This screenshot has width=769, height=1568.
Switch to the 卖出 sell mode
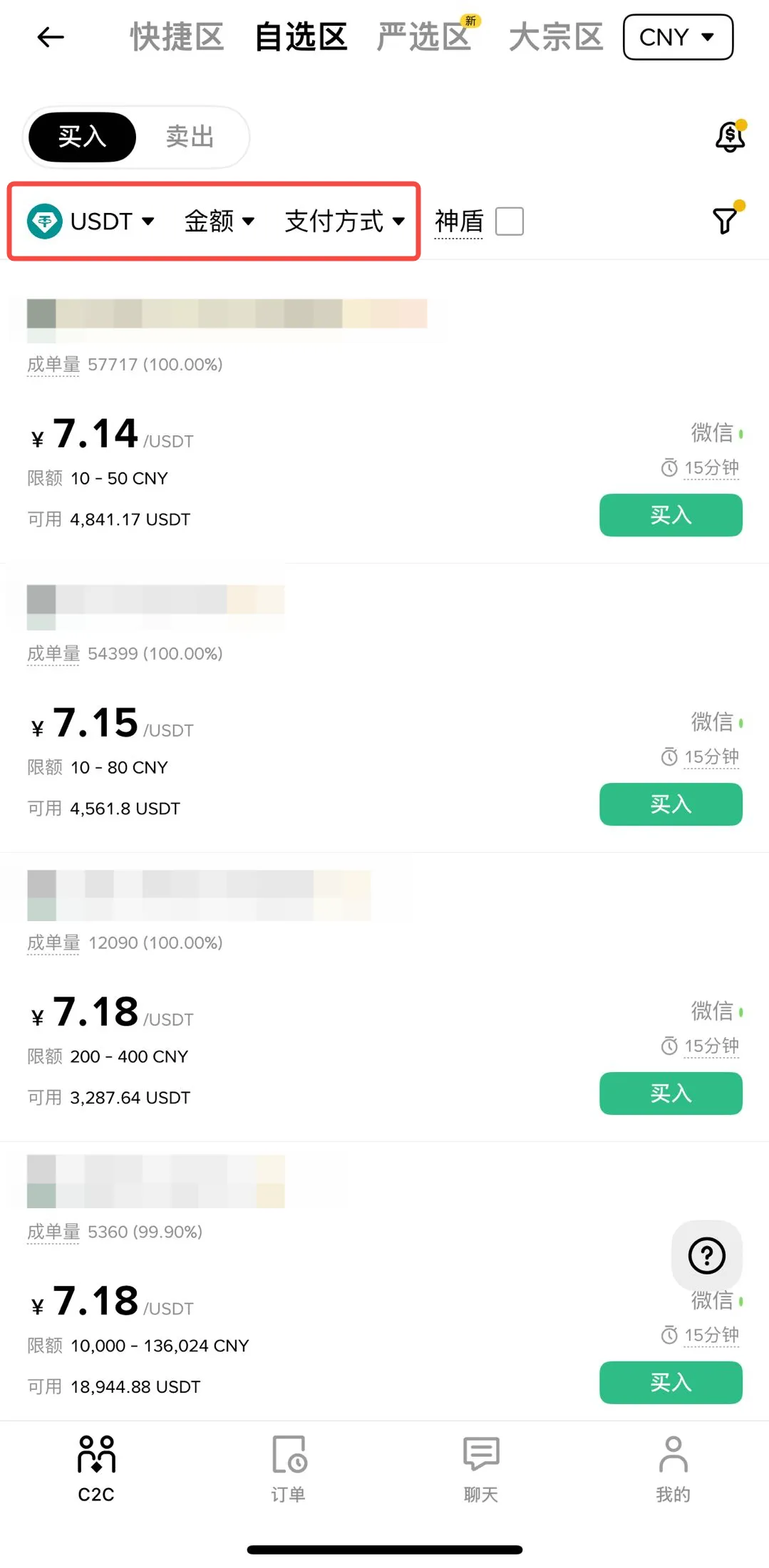click(190, 137)
